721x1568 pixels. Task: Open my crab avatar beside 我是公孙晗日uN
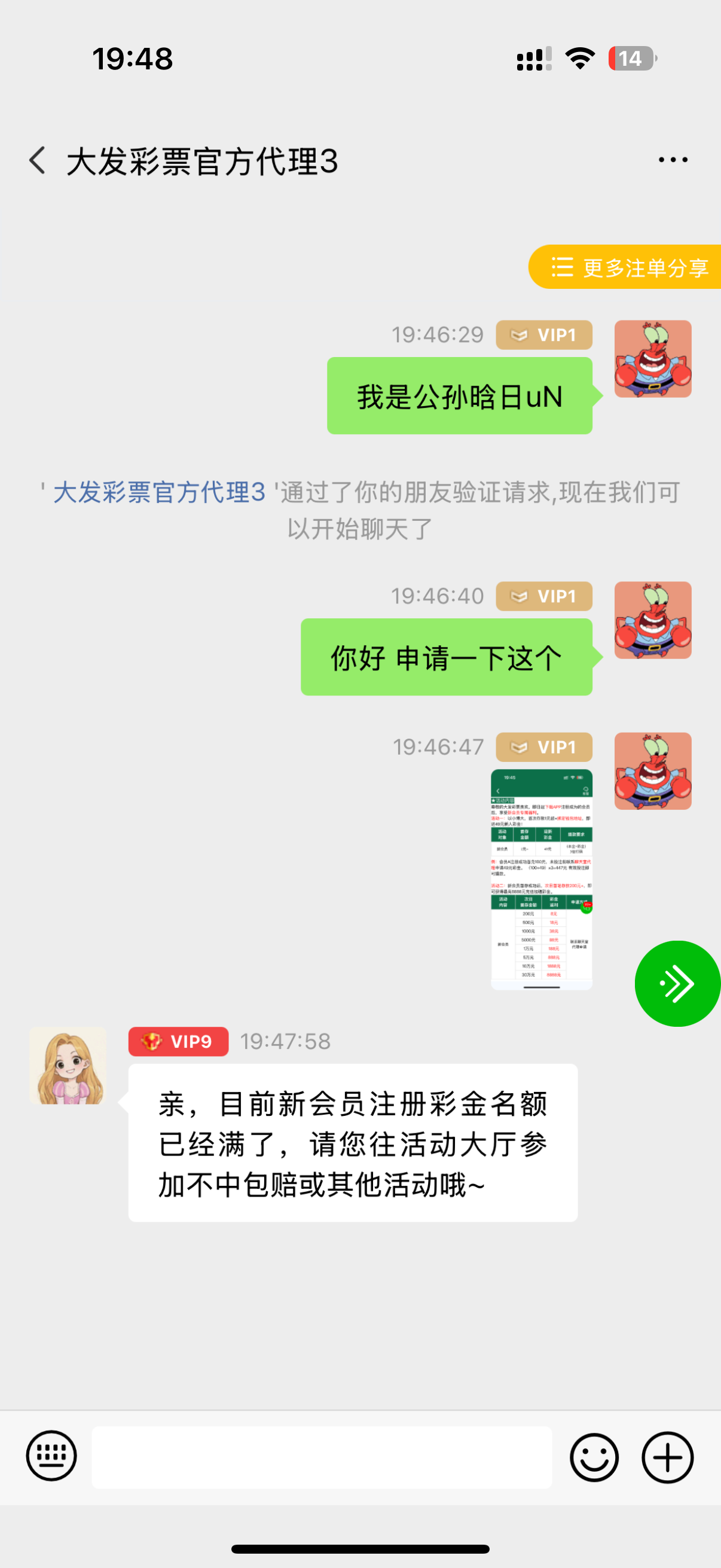click(652, 359)
